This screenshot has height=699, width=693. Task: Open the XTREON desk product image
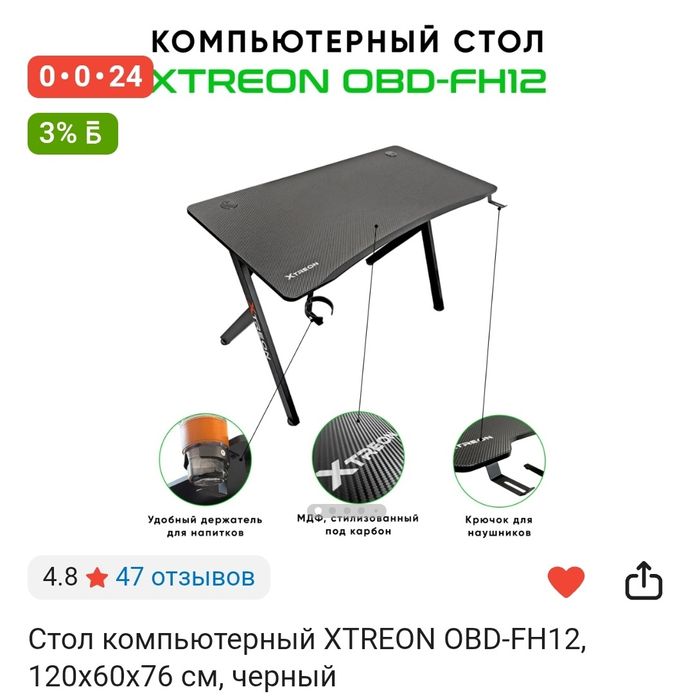pos(350,300)
